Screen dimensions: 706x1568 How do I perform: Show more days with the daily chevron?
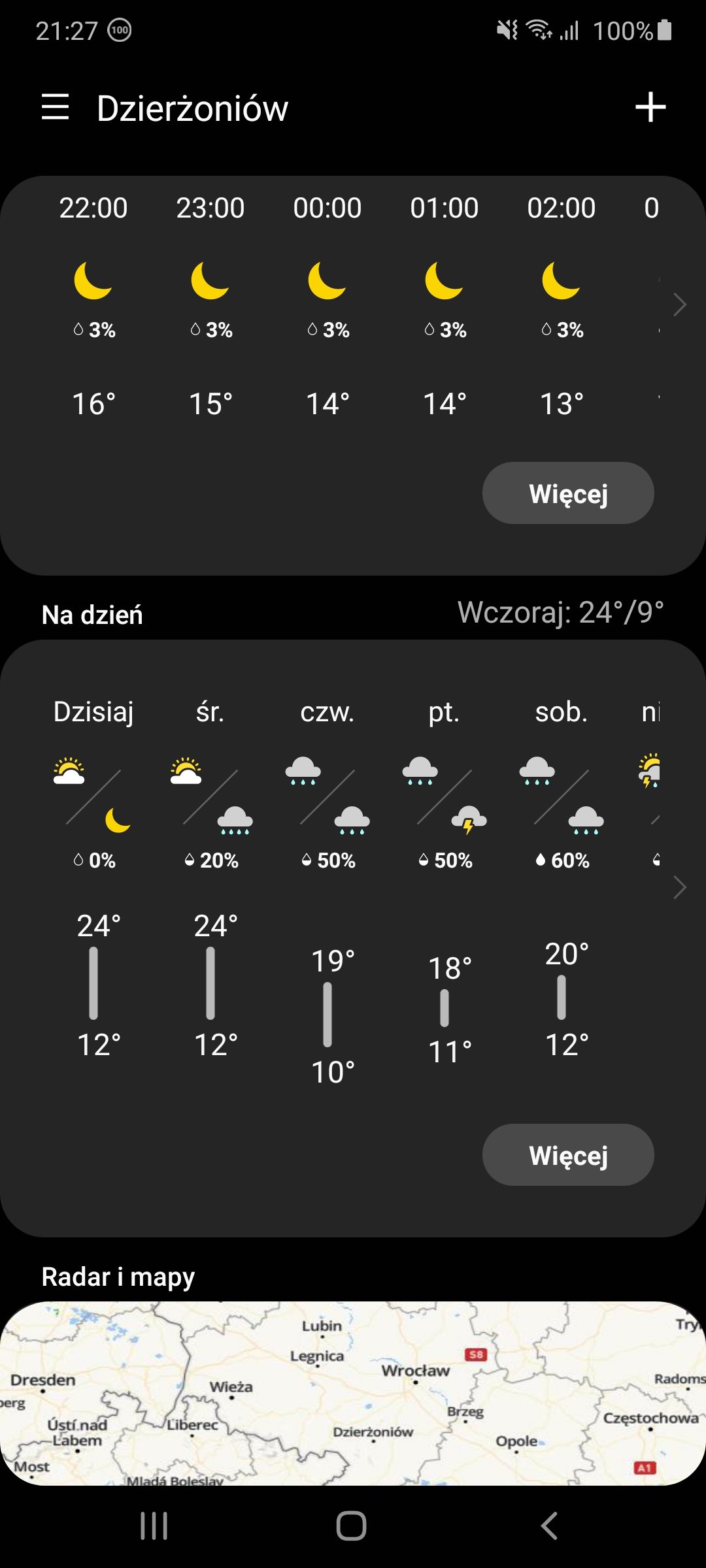[680, 887]
